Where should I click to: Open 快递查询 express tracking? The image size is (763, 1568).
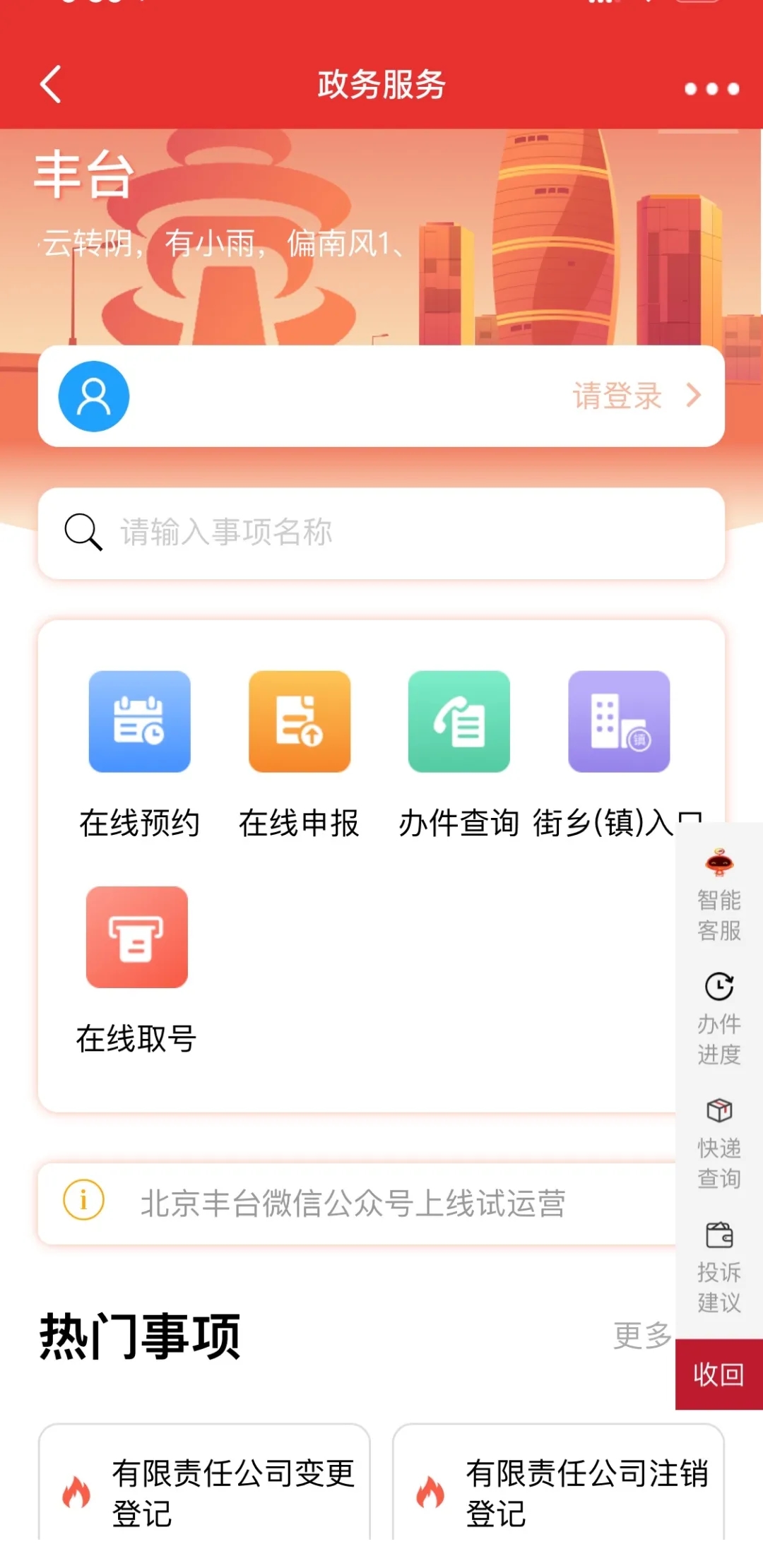(x=718, y=1144)
